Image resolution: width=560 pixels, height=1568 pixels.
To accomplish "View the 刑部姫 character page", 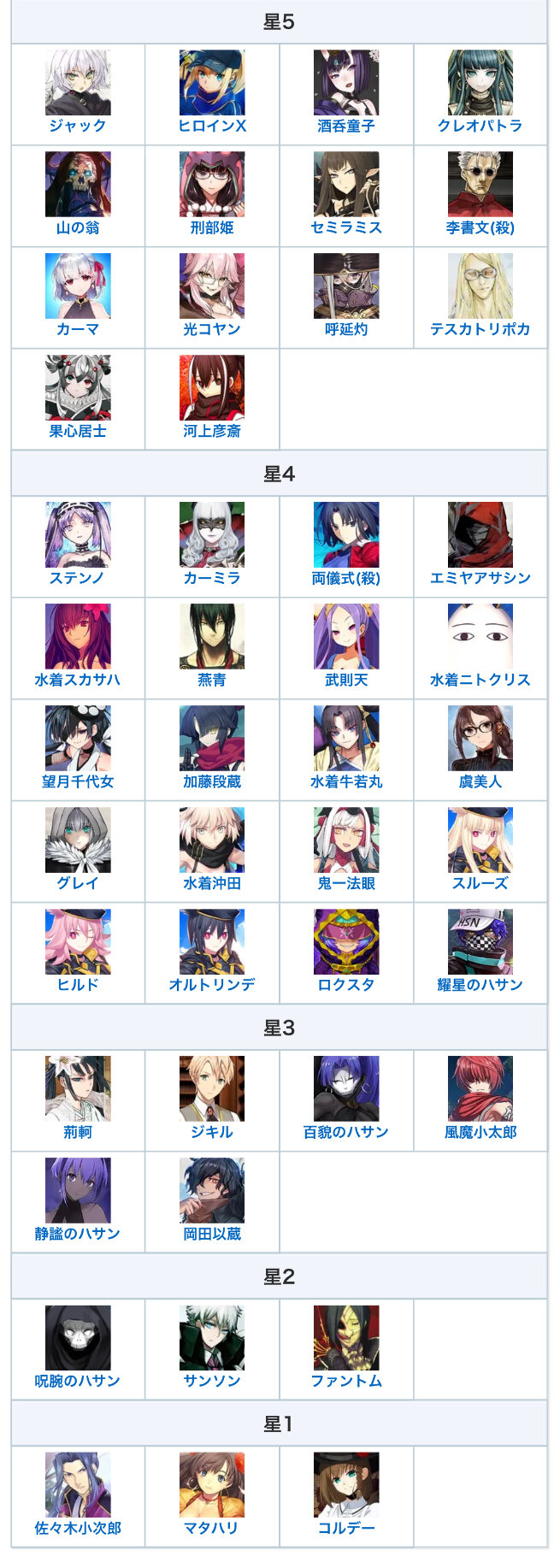I will pyautogui.click(x=212, y=227).
